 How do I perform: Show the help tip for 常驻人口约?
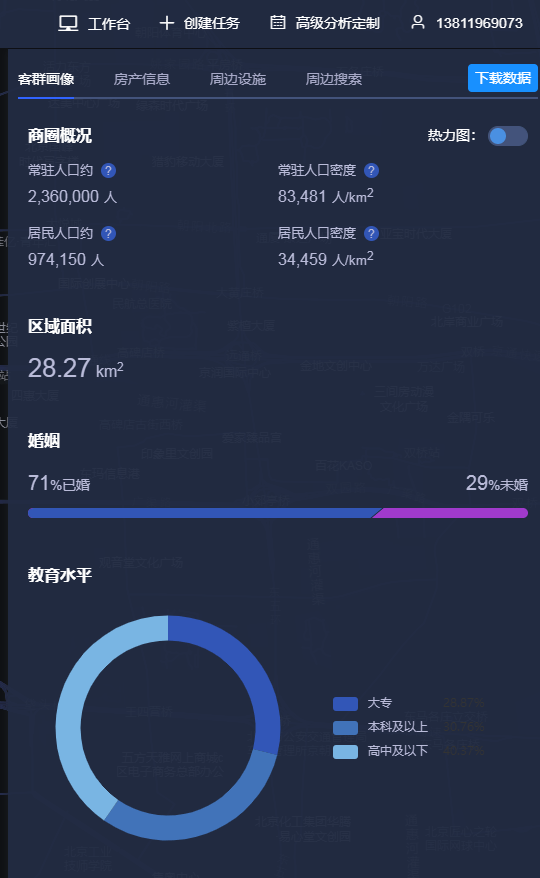click(x=108, y=171)
